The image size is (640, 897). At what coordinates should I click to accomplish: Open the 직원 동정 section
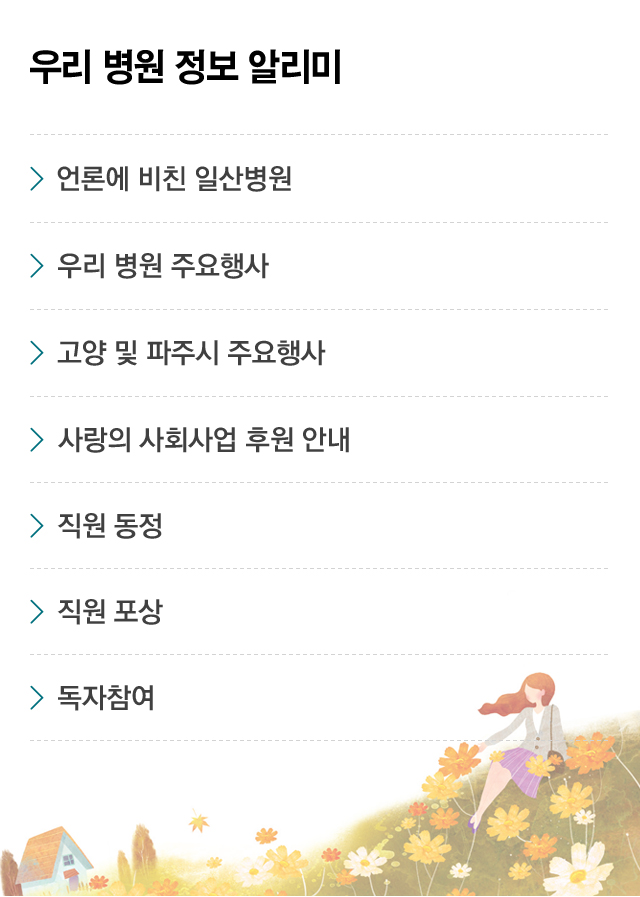pos(110,525)
